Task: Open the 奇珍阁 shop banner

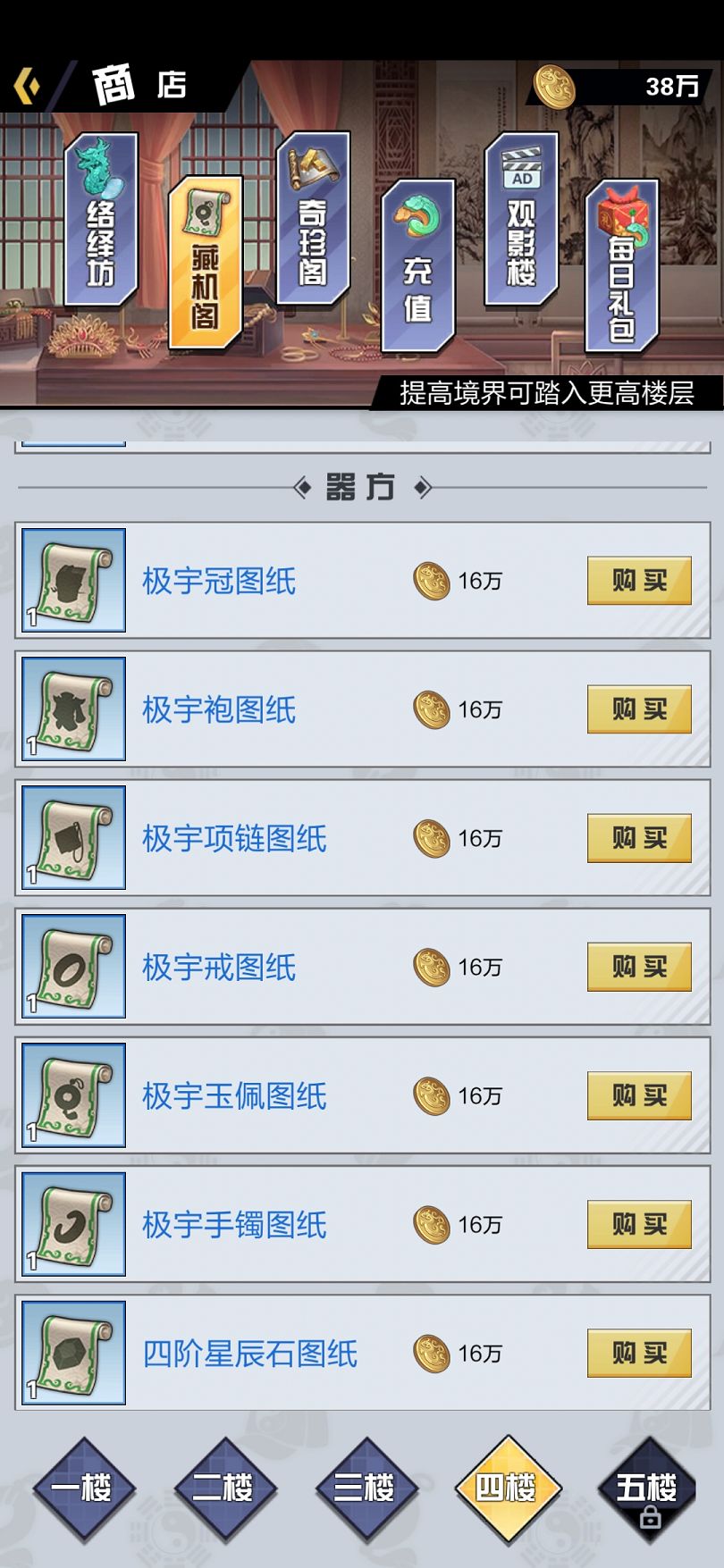Action: point(313,220)
